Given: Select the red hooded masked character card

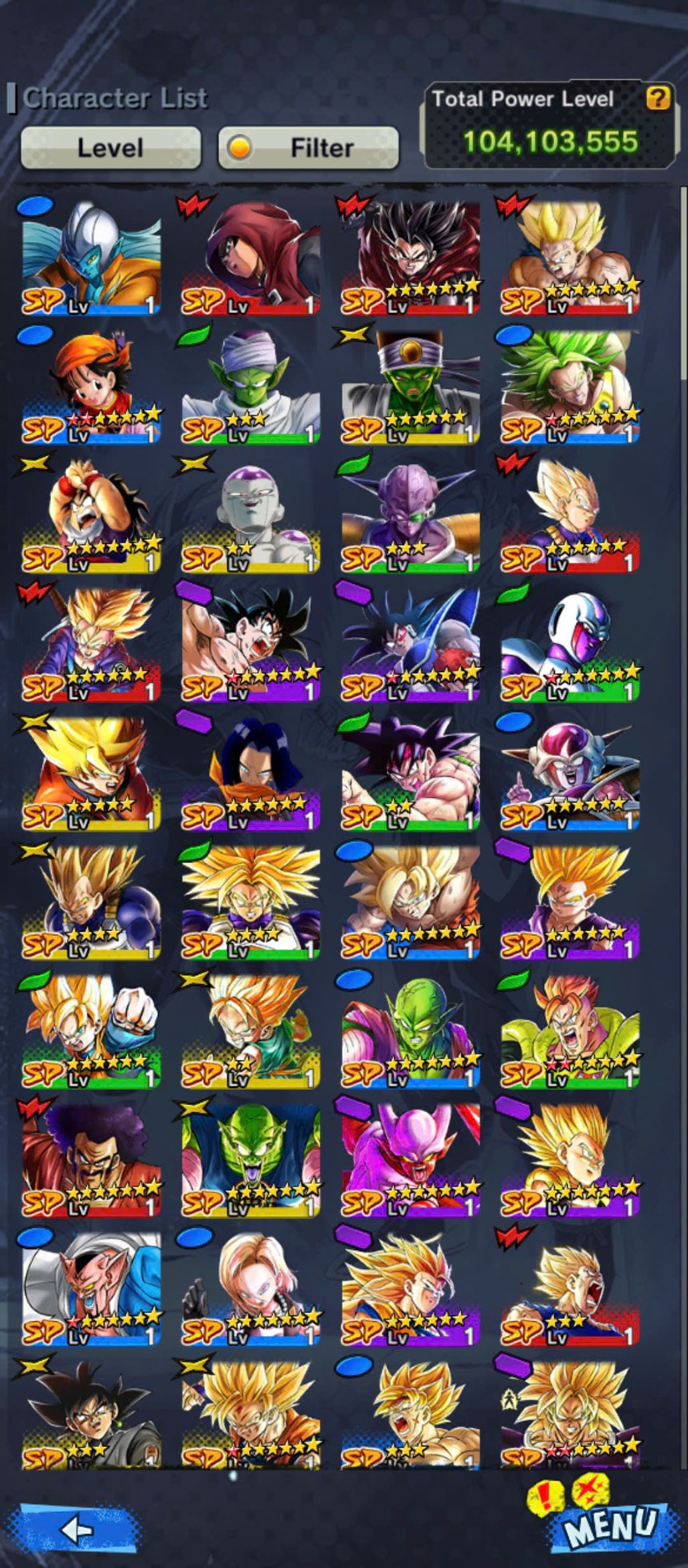Looking at the screenshot, I should (250, 258).
